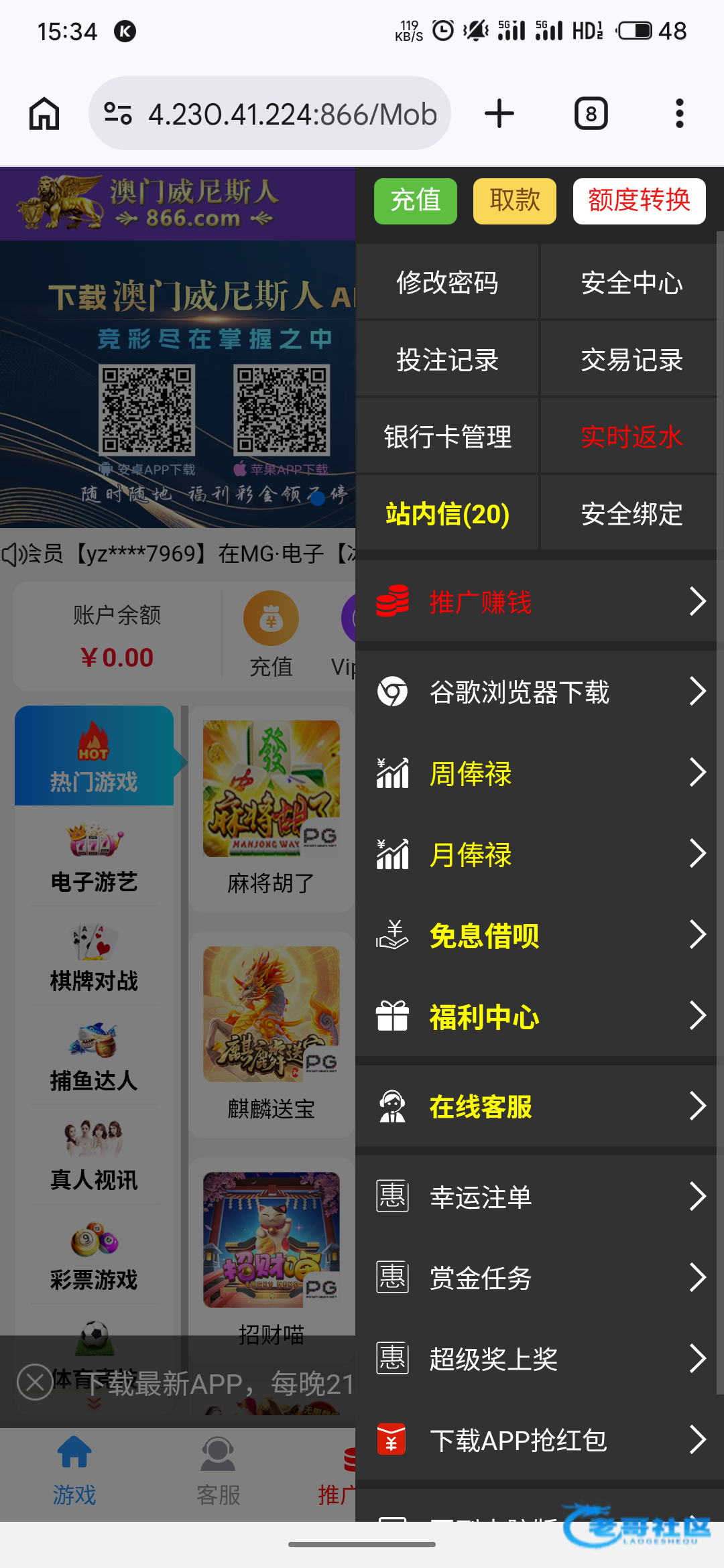
Task: Contact 在线客服 online support
Action: (x=536, y=1106)
